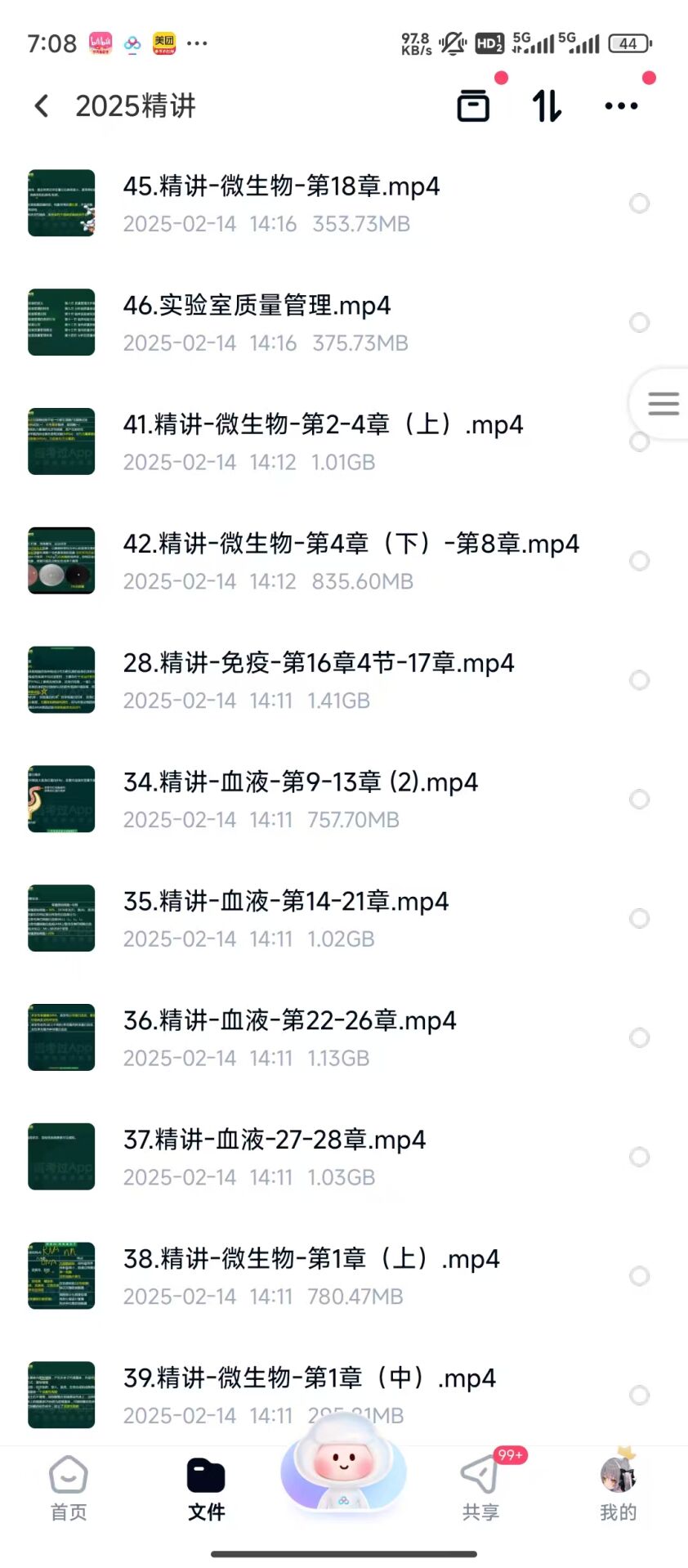Select the circle for 28.精讲-免疫-第16章4节-17章.mp4

click(x=640, y=680)
